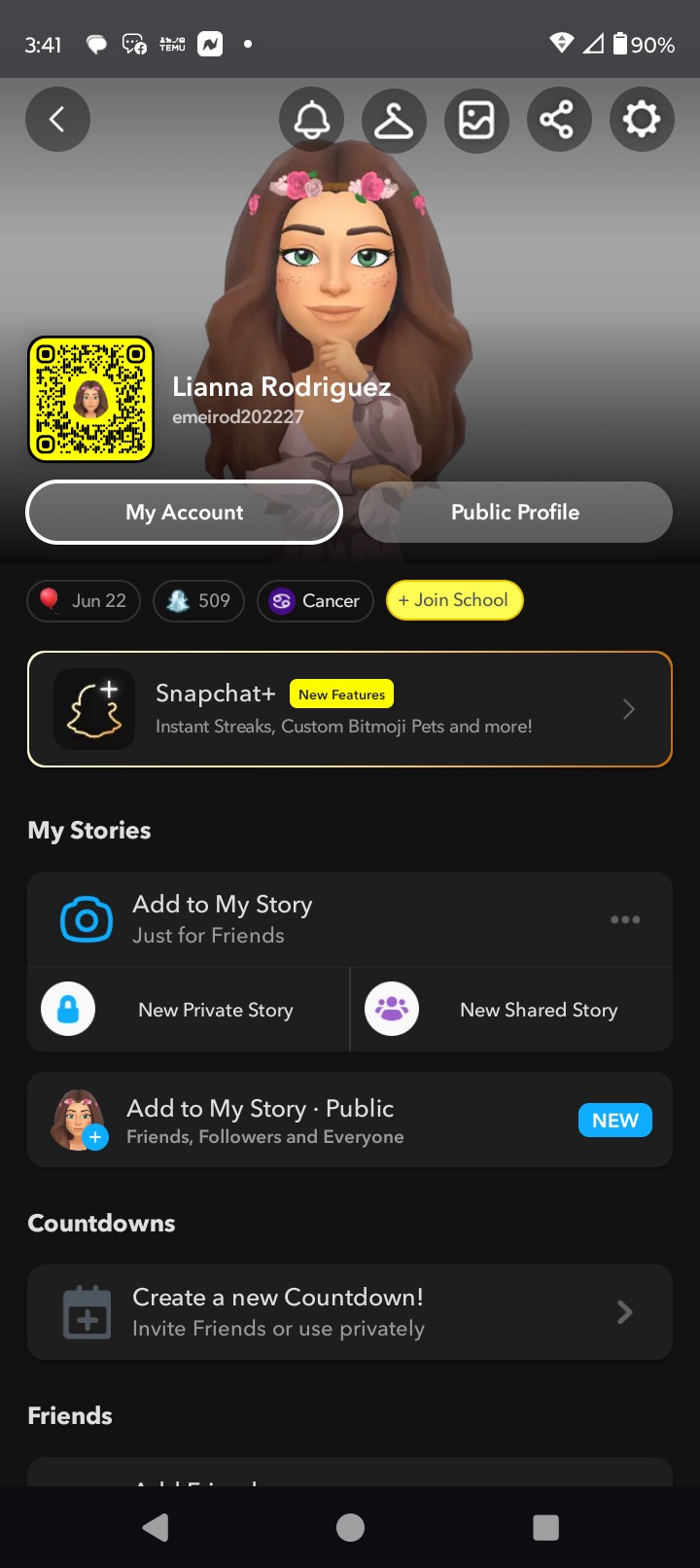The height and width of the screenshot is (1568, 700).
Task: Open the Bitmoji outfit hanger icon
Action: pyautogui.click(x=394, y=120)
